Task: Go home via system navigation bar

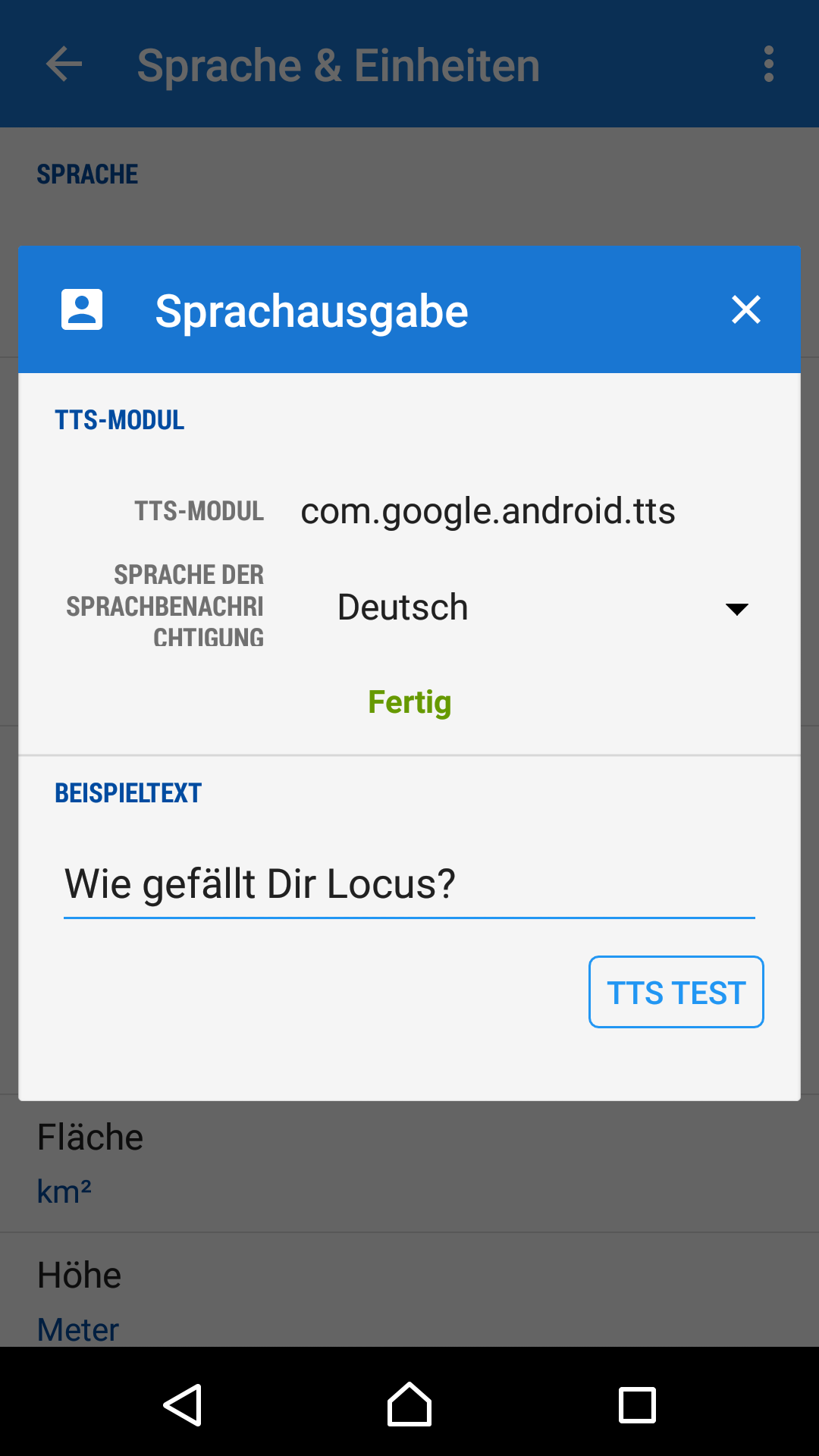Action: tap(409, 1404)
